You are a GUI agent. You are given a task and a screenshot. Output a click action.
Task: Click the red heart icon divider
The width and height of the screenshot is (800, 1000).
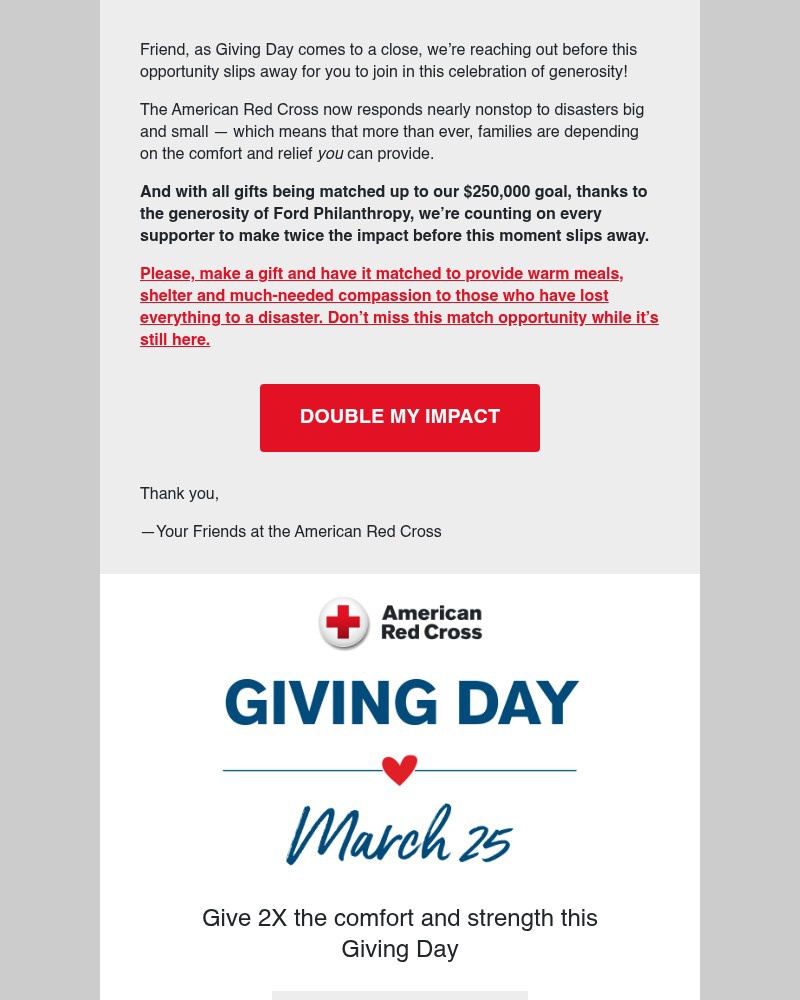pyautogui.click(x=400, y=769)
